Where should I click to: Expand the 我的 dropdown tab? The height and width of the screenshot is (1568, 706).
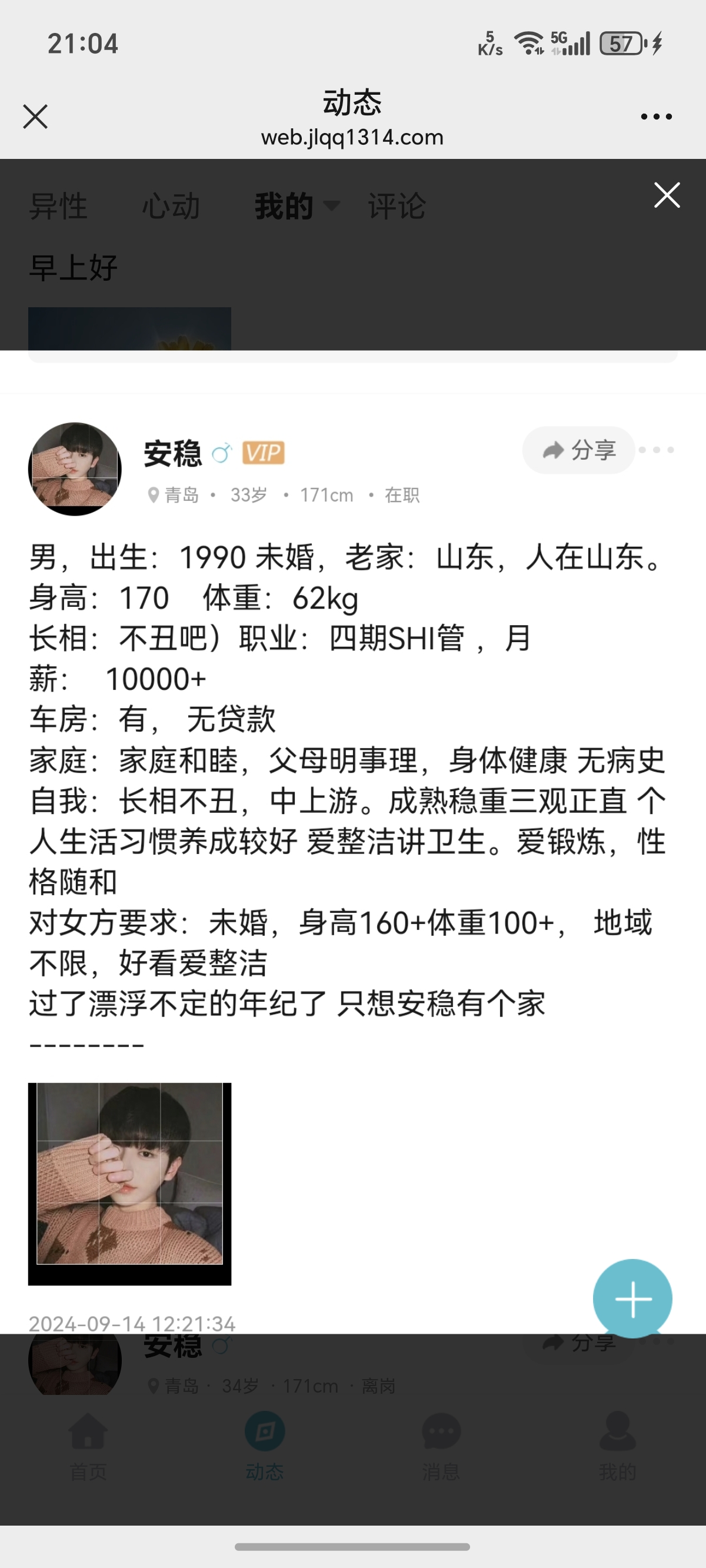click(297, 207)
